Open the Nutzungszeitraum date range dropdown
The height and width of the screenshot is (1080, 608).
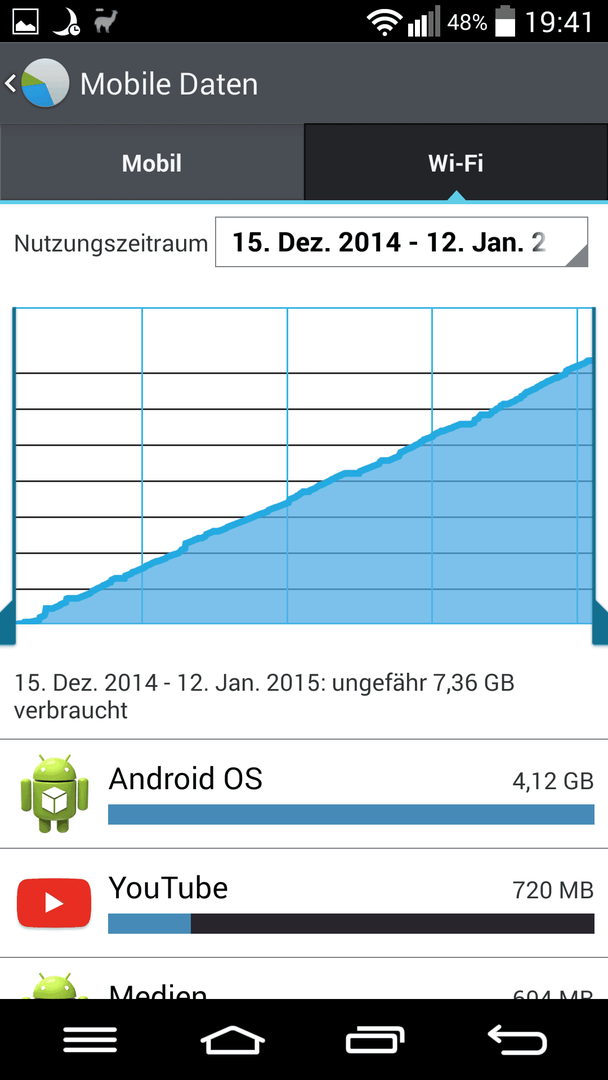click(x=401, y=242)
